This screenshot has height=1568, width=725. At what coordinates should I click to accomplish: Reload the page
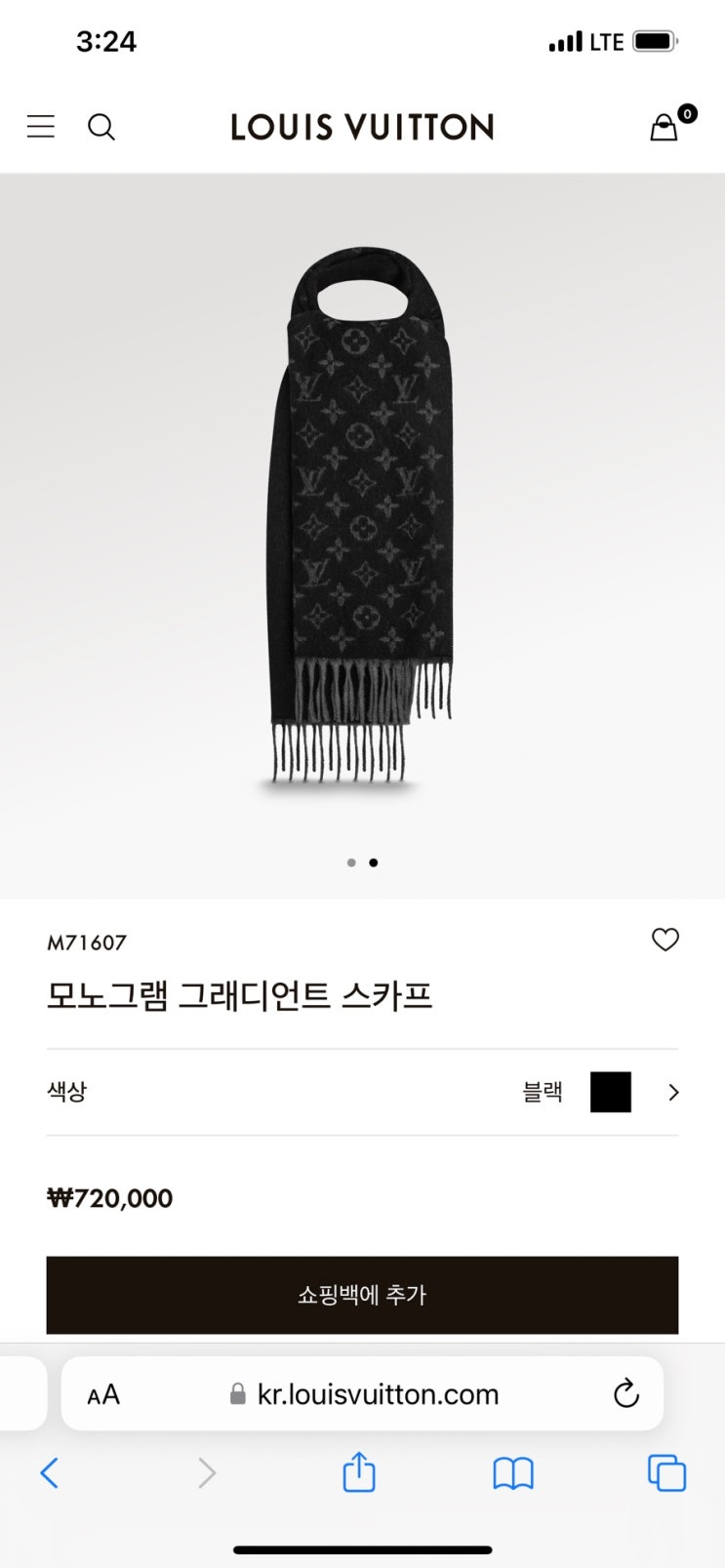tap(626, 1393)
